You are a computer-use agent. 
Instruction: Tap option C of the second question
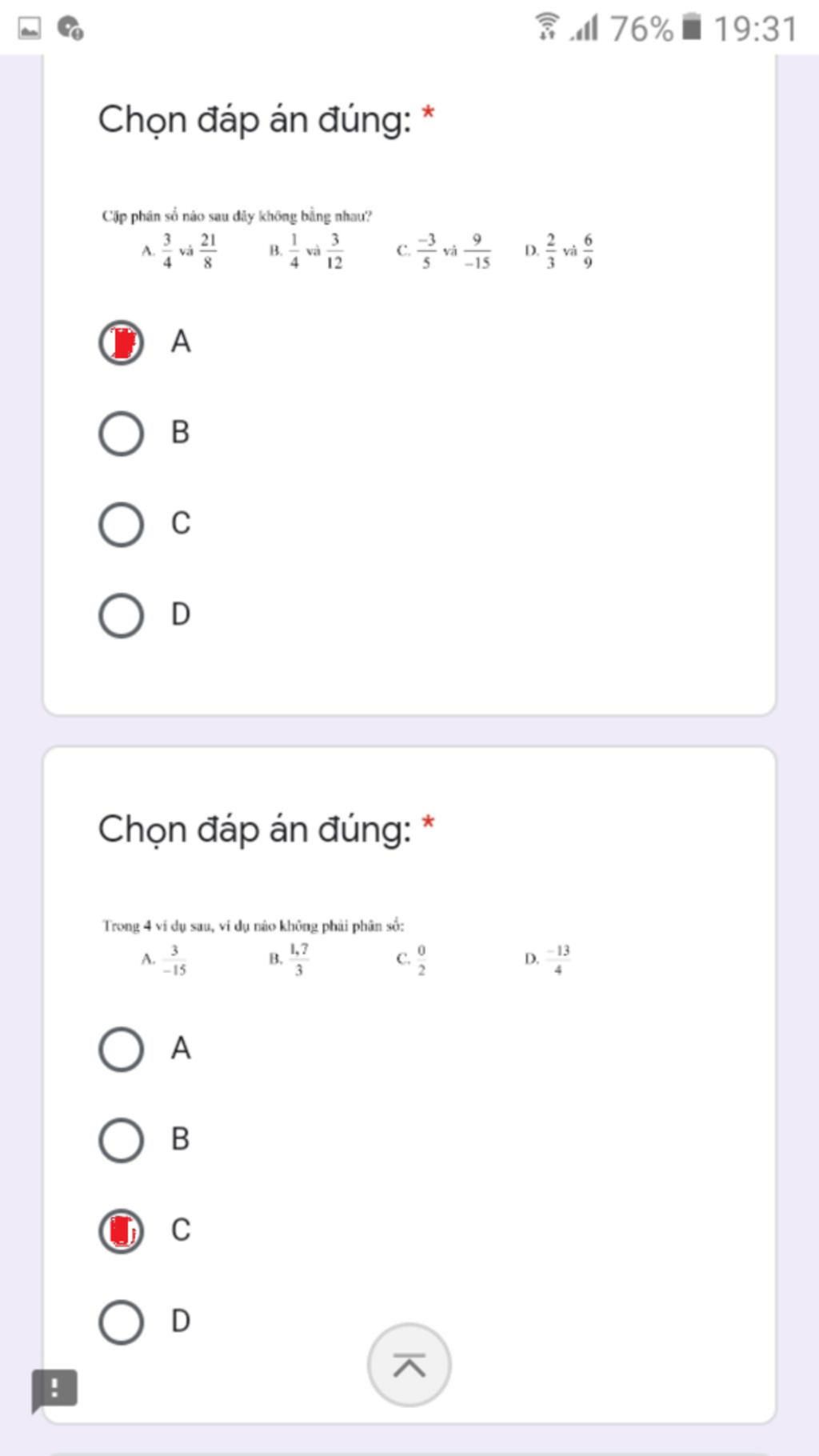tap(122, 1231)
